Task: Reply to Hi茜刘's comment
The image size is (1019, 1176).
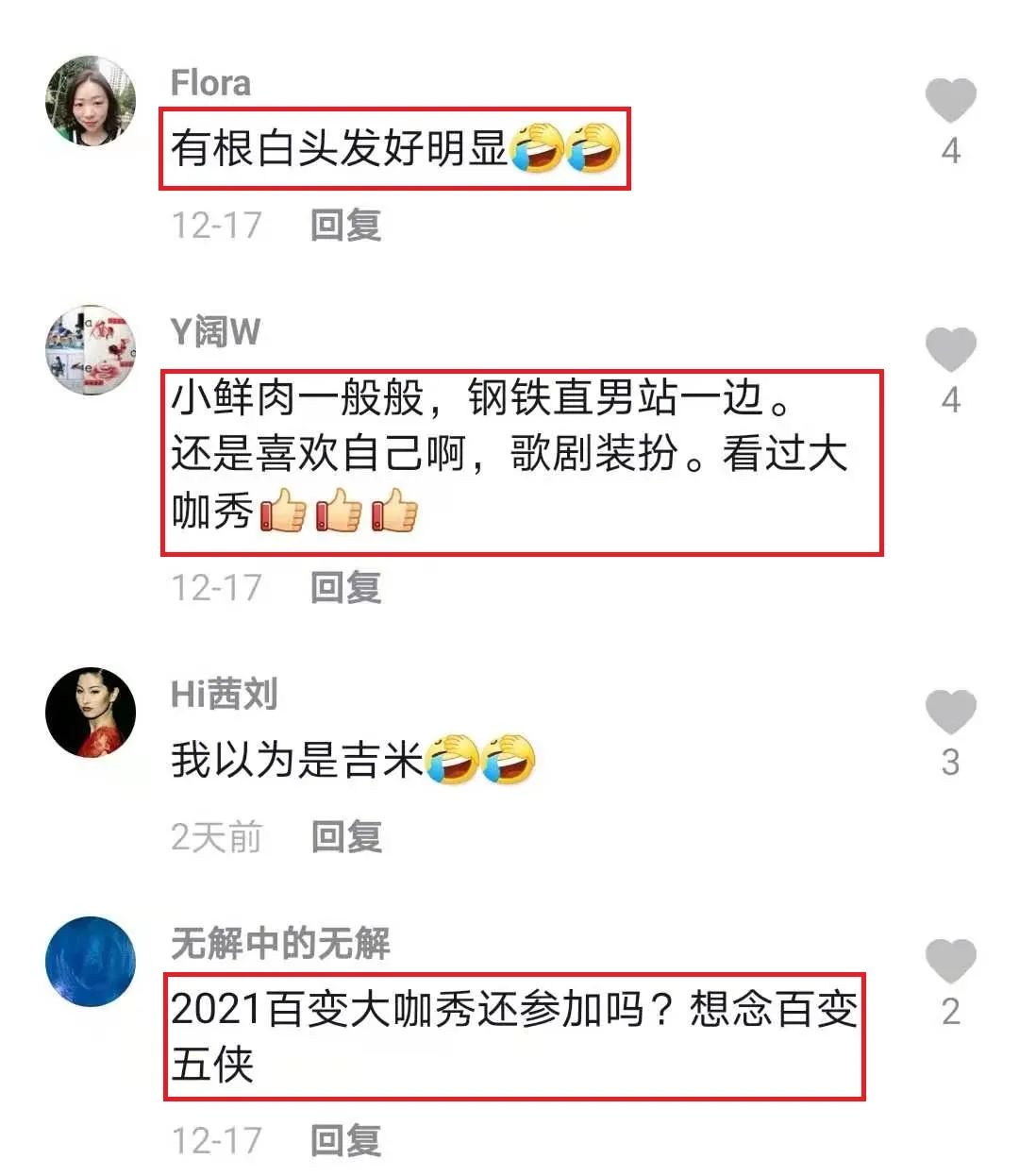Action: [345, 837]
